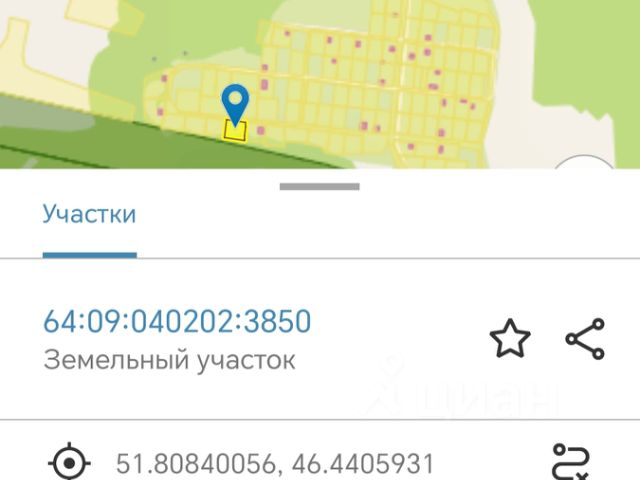
Task: Build a route to the coordinates
Action: 571,463
